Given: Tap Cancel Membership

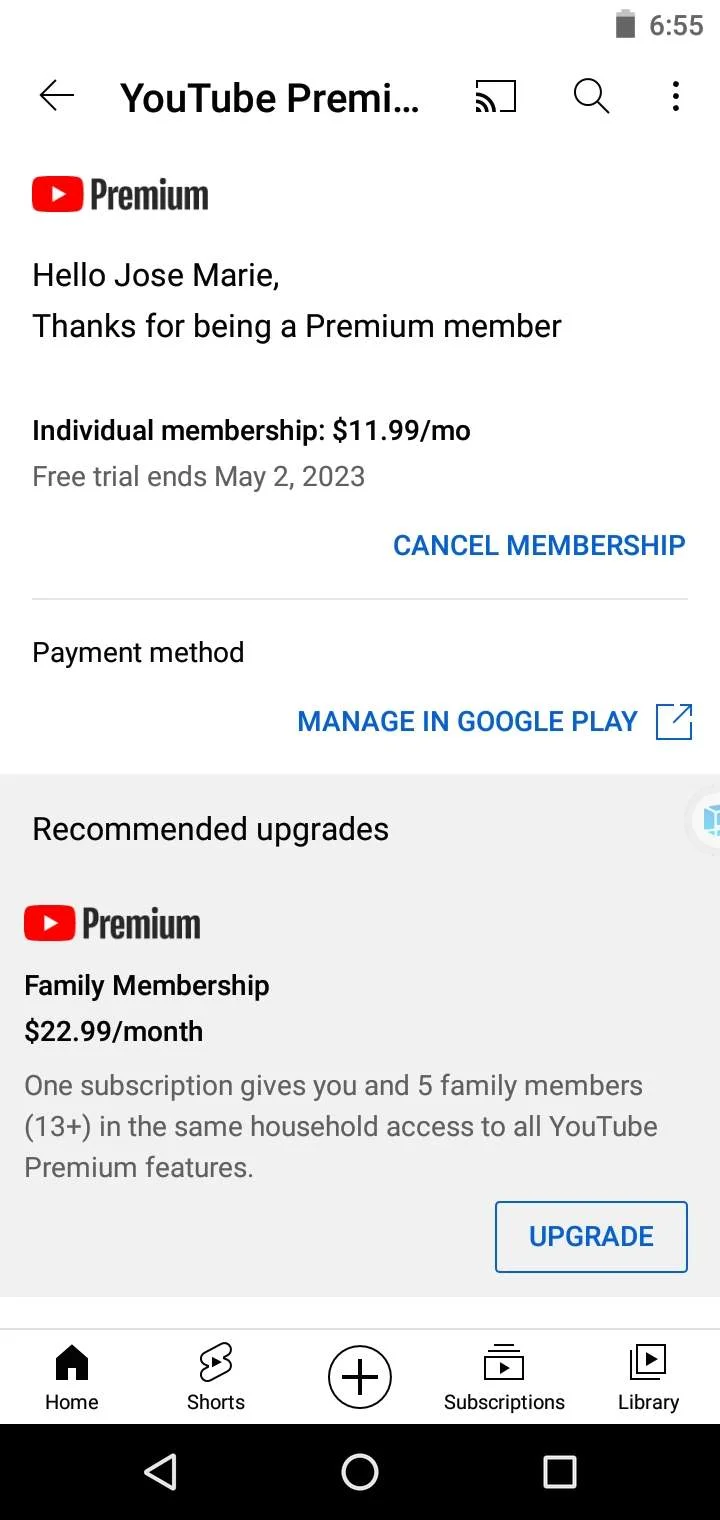Looking at the screenshot, I should [539, 545].
